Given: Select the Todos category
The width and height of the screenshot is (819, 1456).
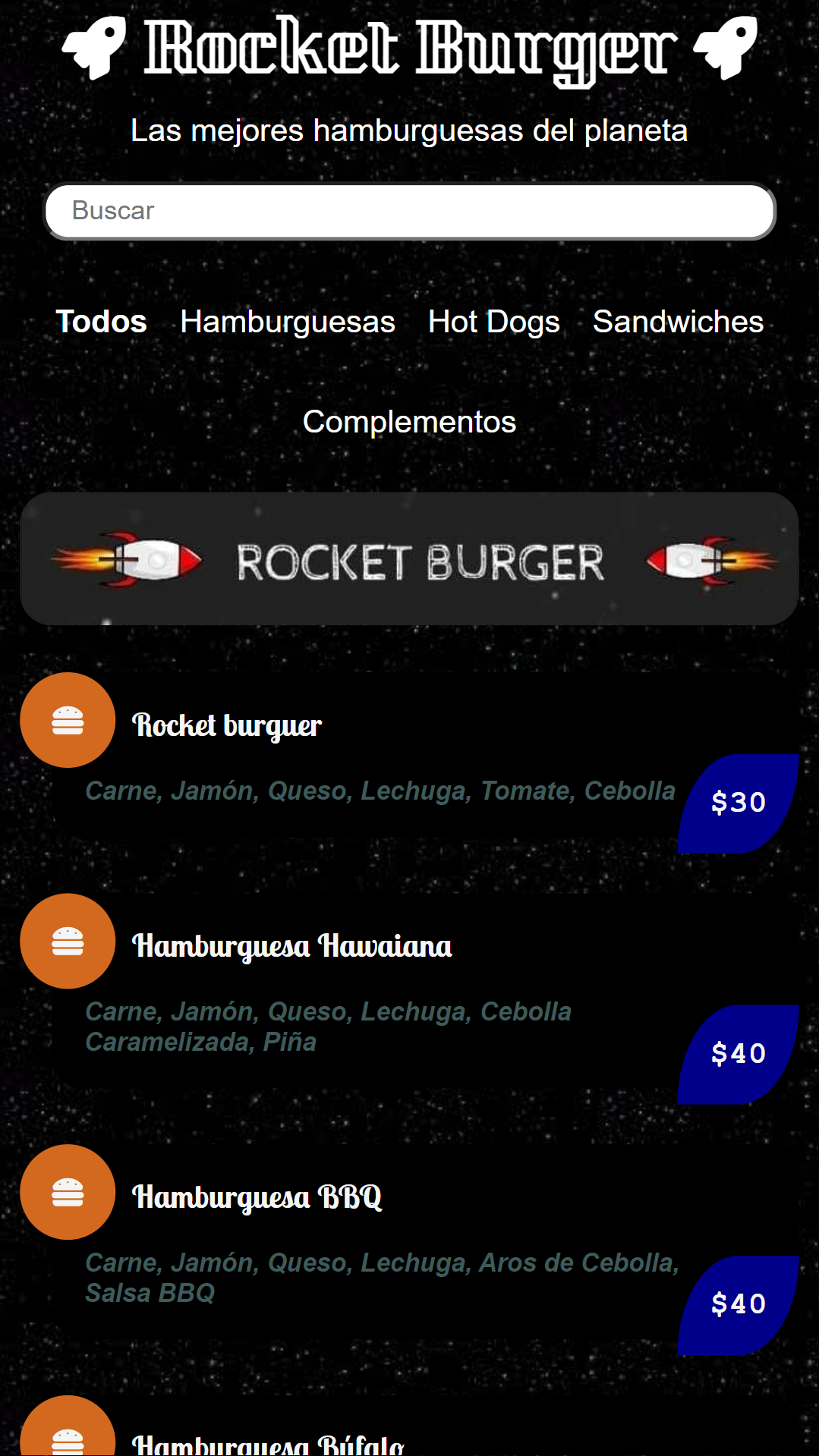Looking at the screenshot, I should (102, 322).
